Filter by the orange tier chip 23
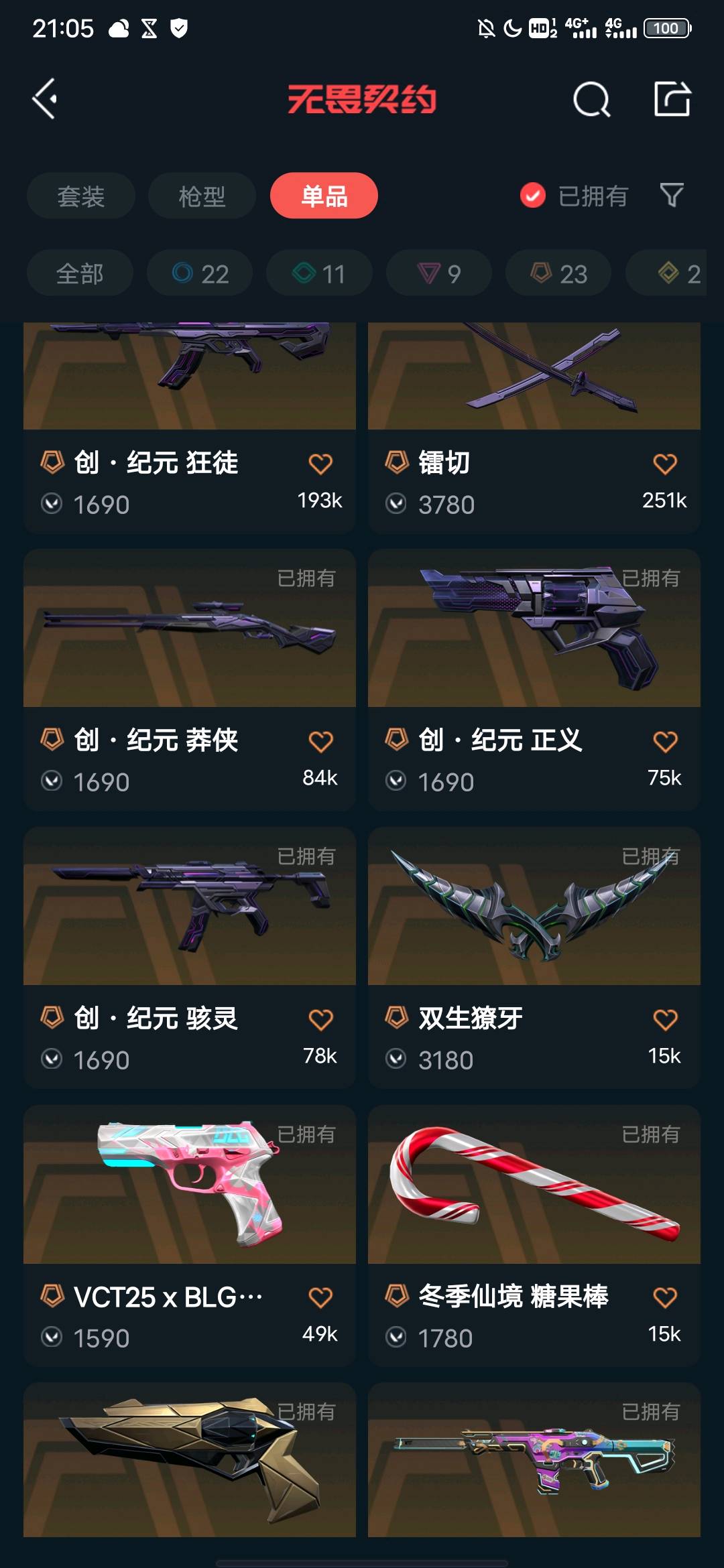The image size is (724, 1568). pos(558,273)
